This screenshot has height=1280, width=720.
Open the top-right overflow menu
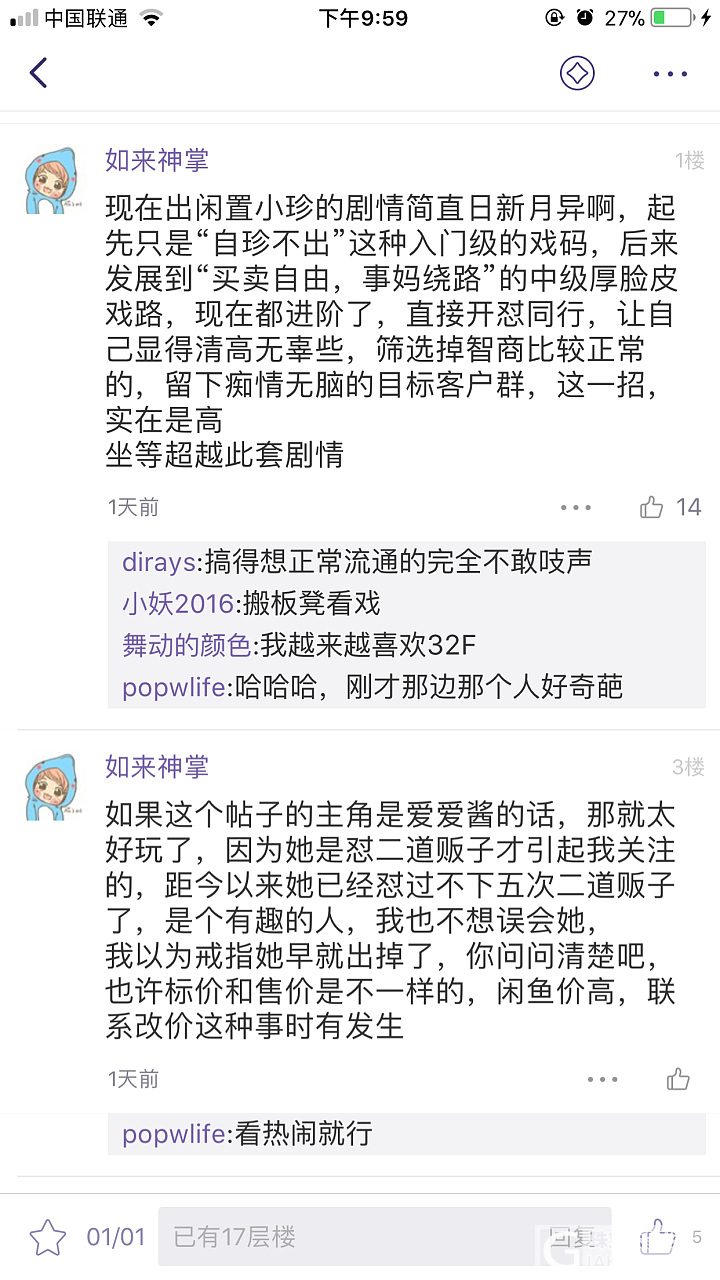(x=670, y=73)
